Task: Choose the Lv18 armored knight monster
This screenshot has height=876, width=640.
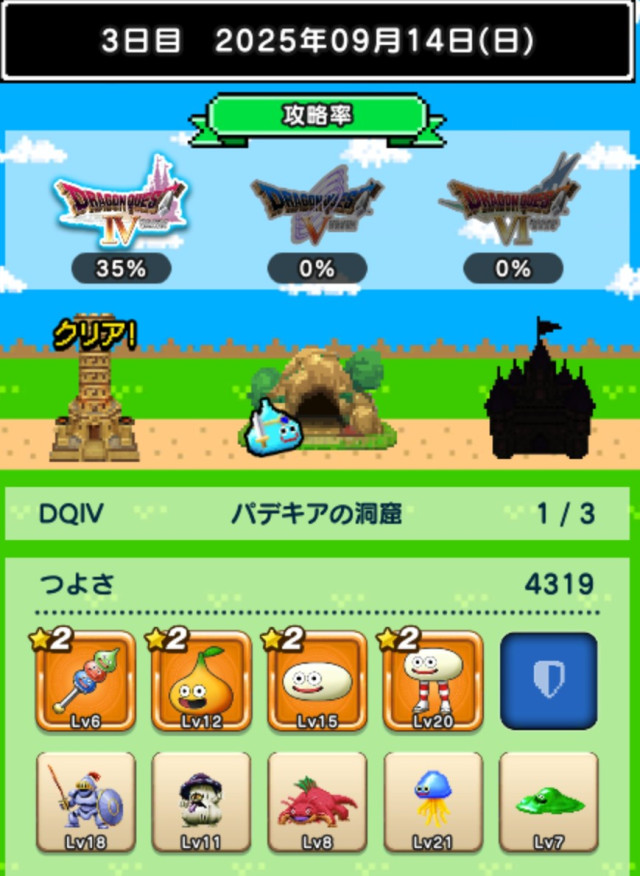Action: pos(86,802)
